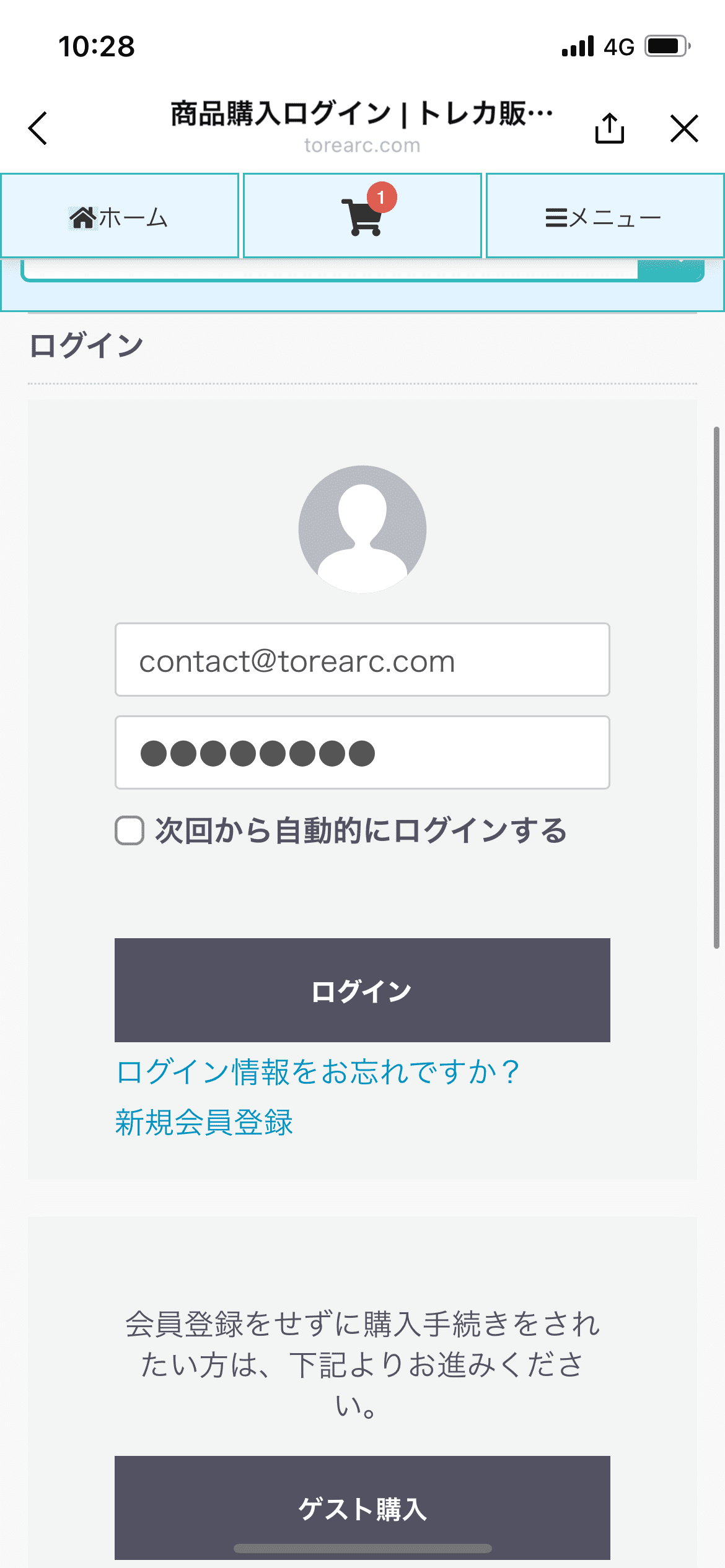Go to ホーム

click(x=120, y=216)
